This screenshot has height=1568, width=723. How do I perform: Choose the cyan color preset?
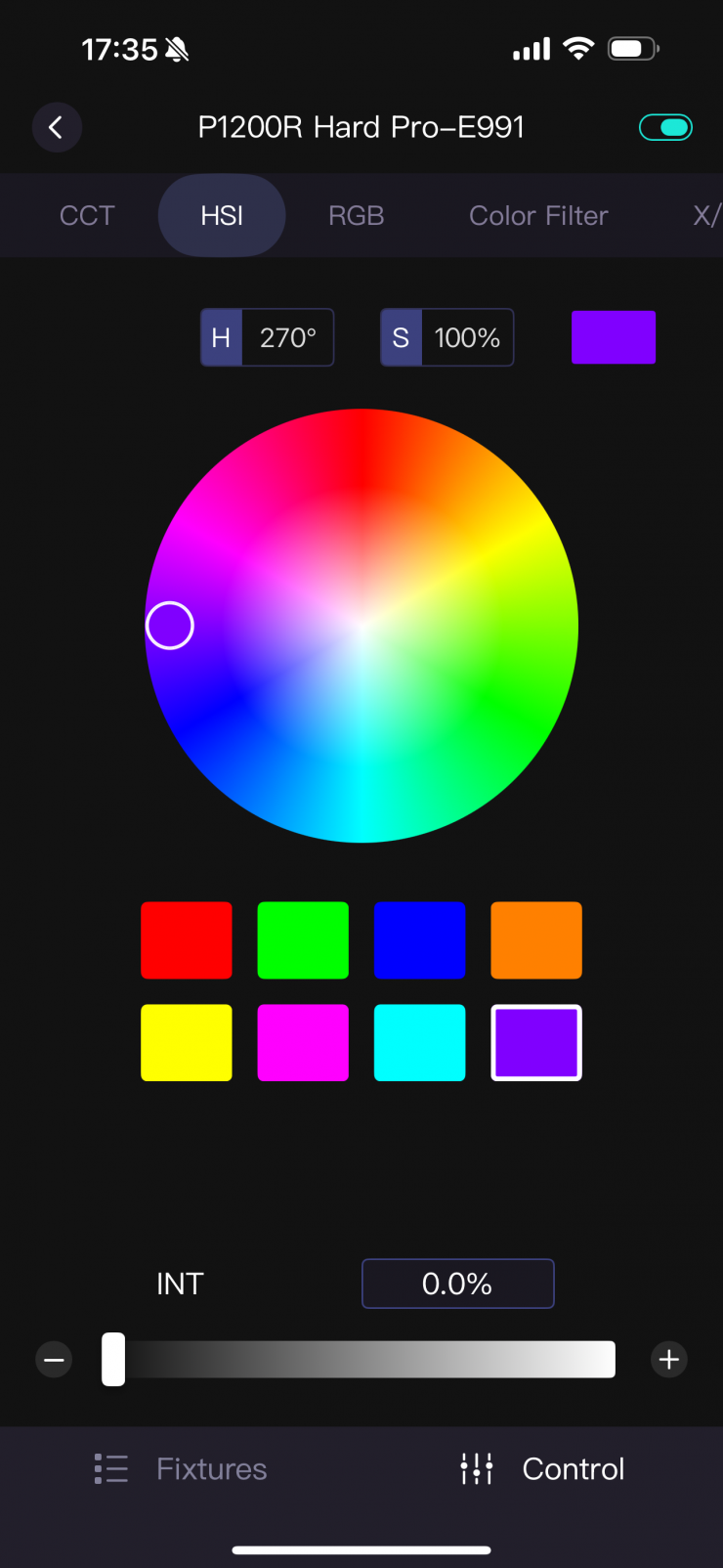tap(419, 1042)
